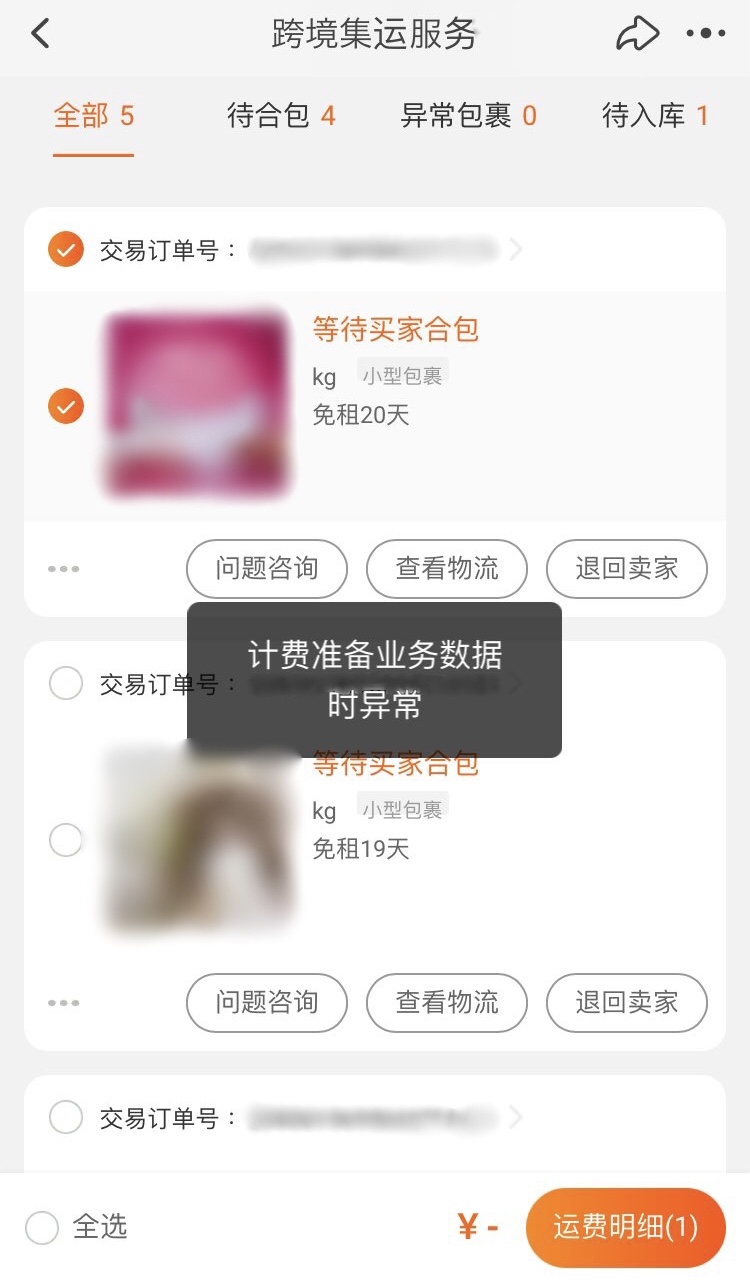Screen dimensions: 750x1283
Task: Check the 全选 select-all option
Action: coord(42,1227)
